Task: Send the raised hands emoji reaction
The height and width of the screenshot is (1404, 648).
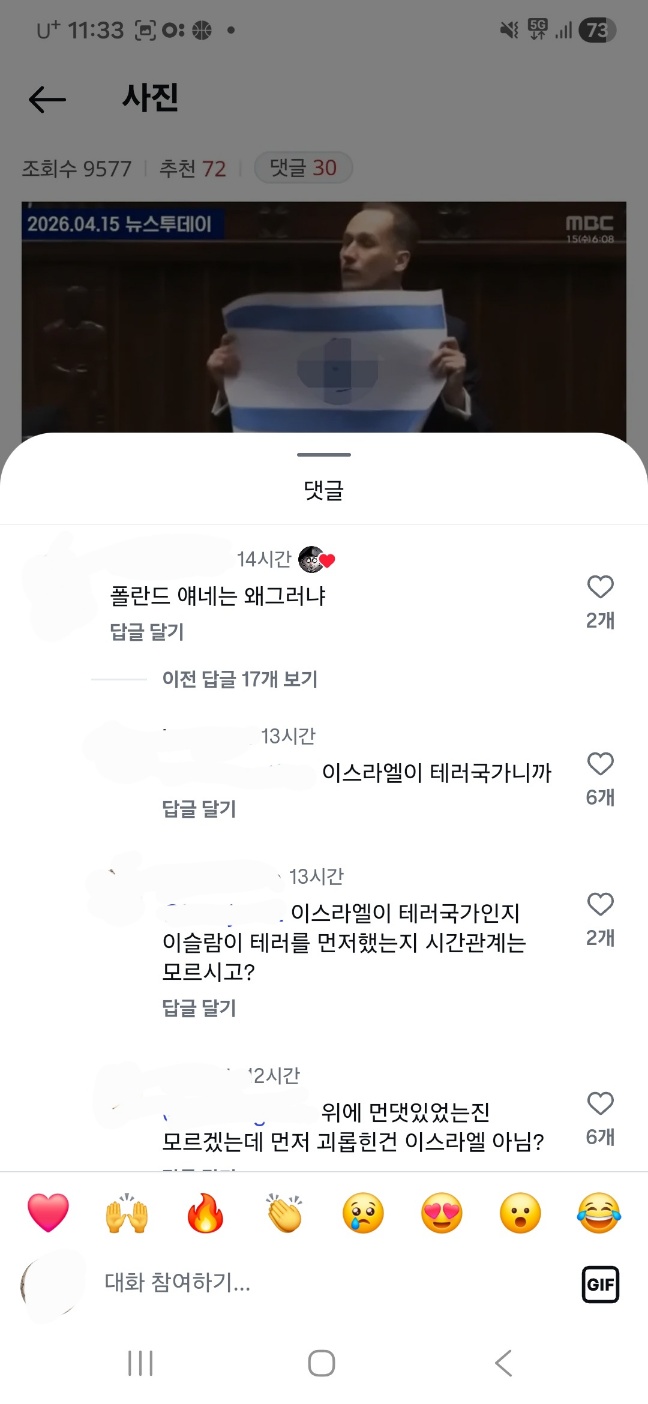Action: point(127,1213)
